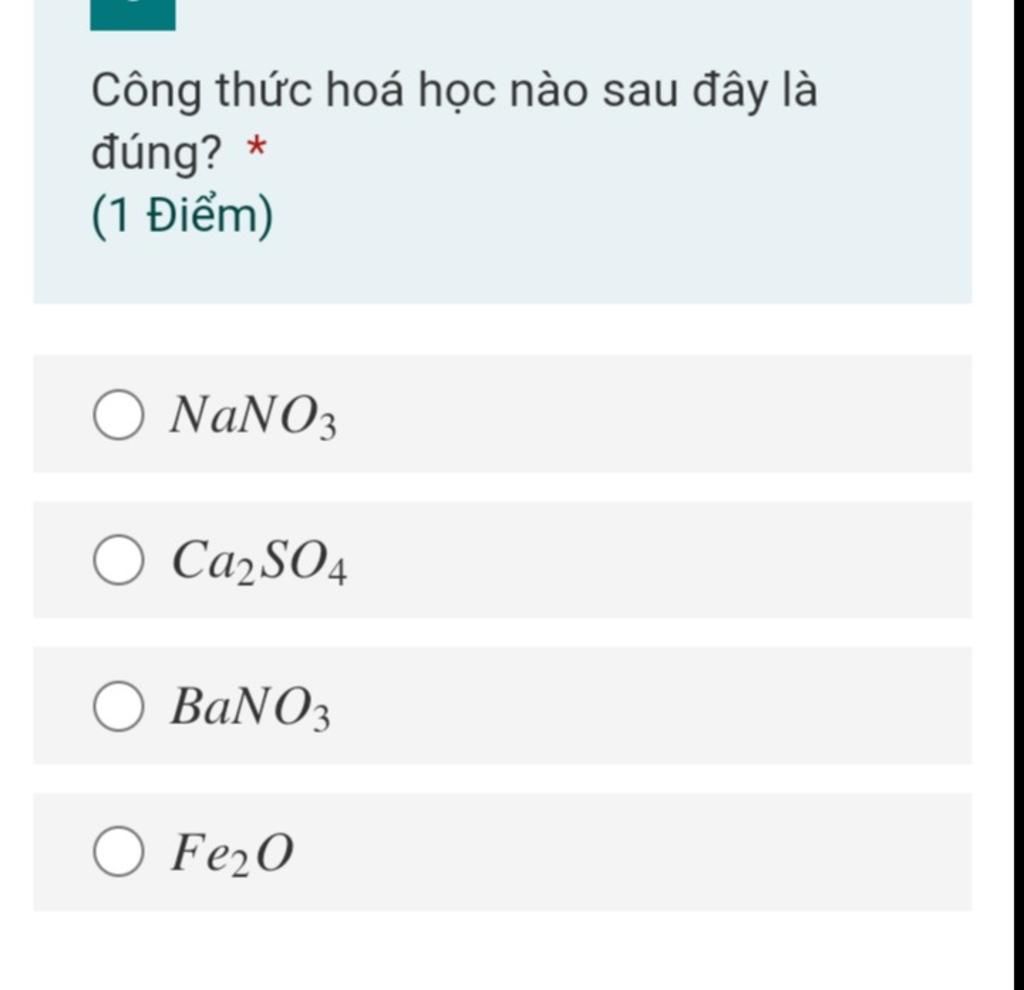Choose the Ca2SO4 answer option

pos(118,561)
